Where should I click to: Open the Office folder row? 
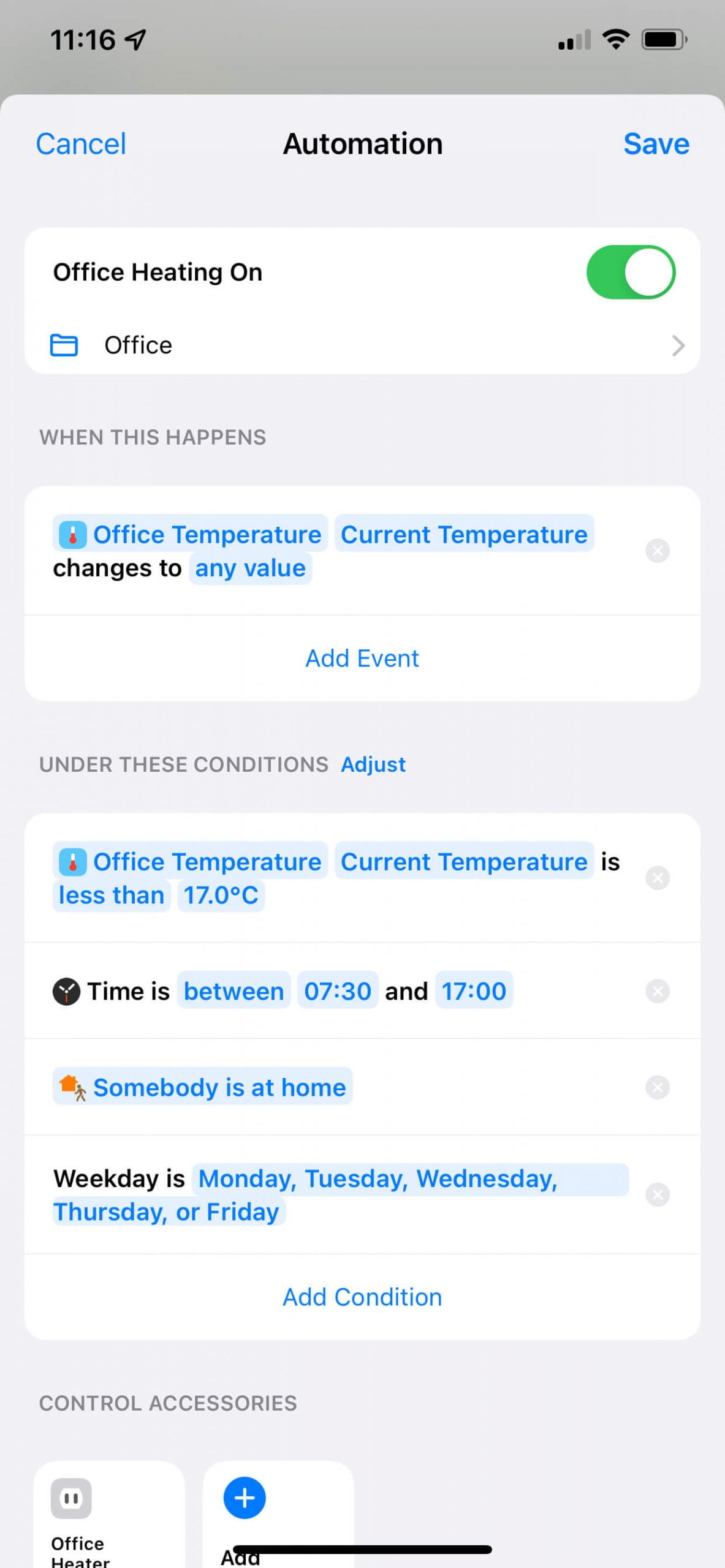(x=362, y=345)
